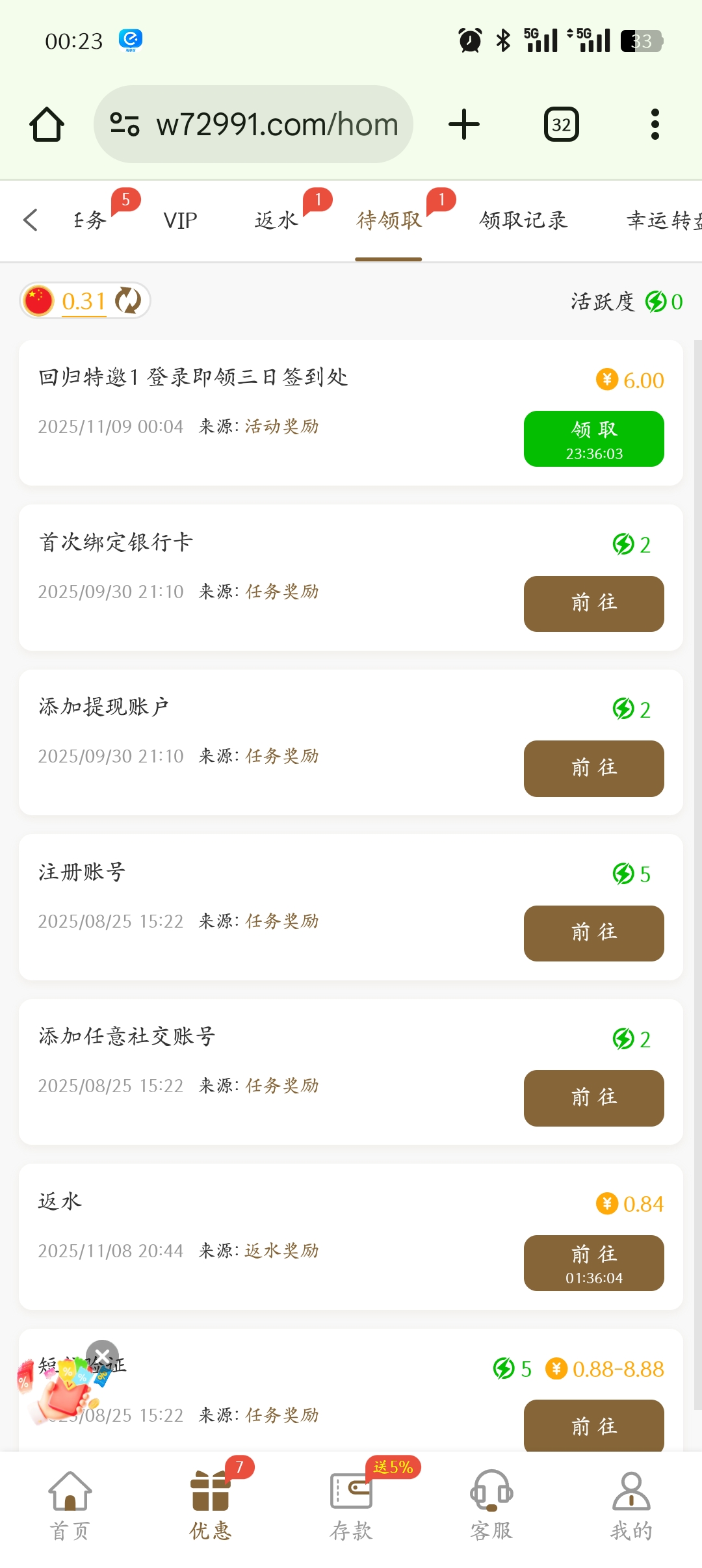Tap 前往 for 首次绑定银行卡

pyautogui.click(x=593, y=603)
